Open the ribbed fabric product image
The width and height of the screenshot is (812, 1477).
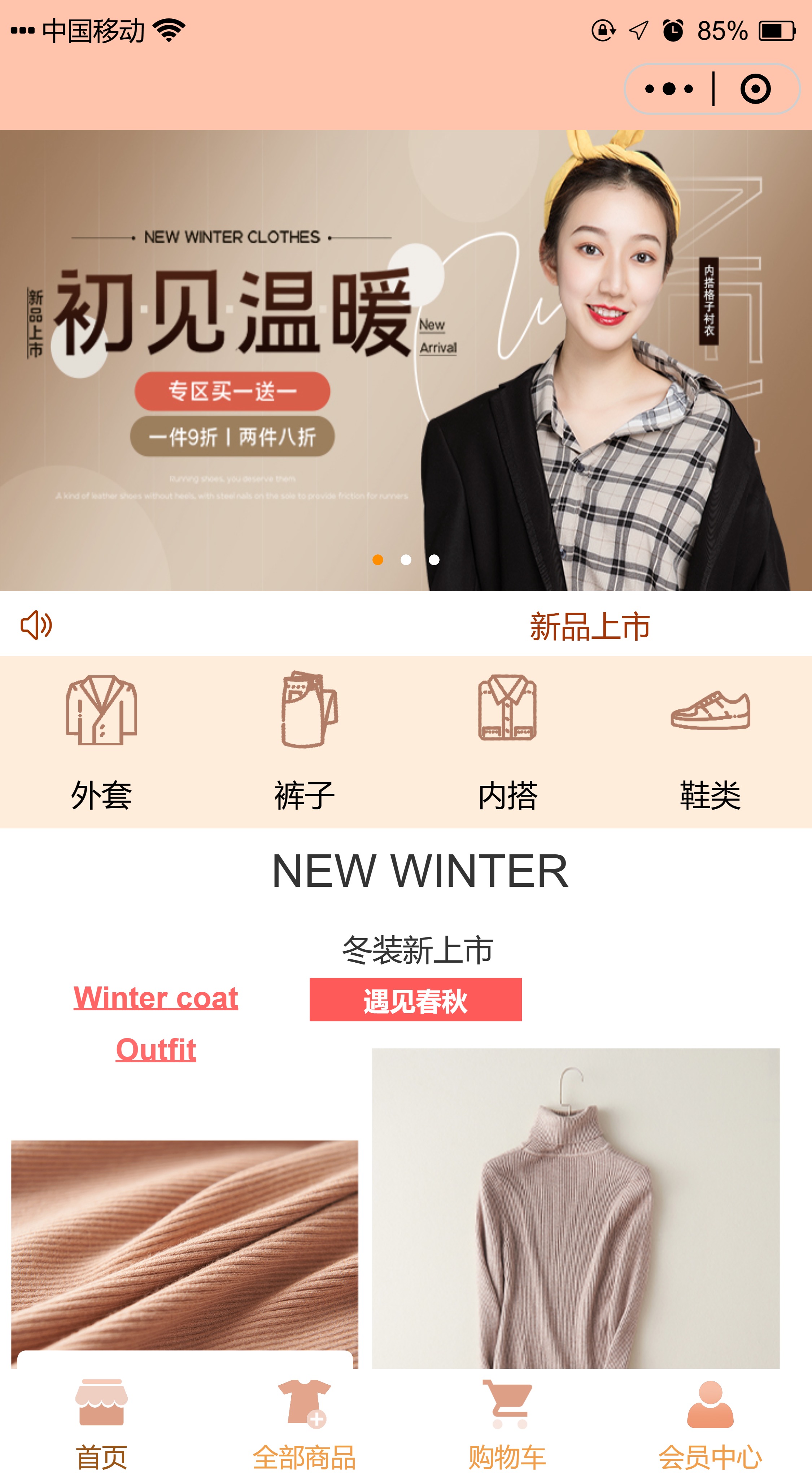point(185,1244)
